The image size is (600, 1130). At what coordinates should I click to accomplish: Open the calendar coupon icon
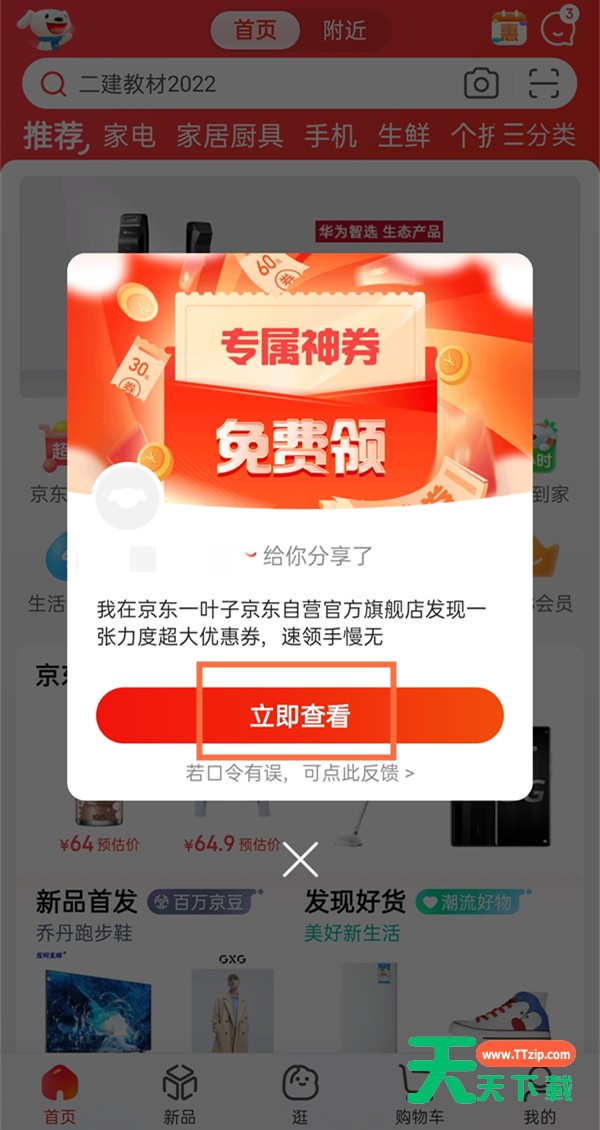[x=509, y=28]
